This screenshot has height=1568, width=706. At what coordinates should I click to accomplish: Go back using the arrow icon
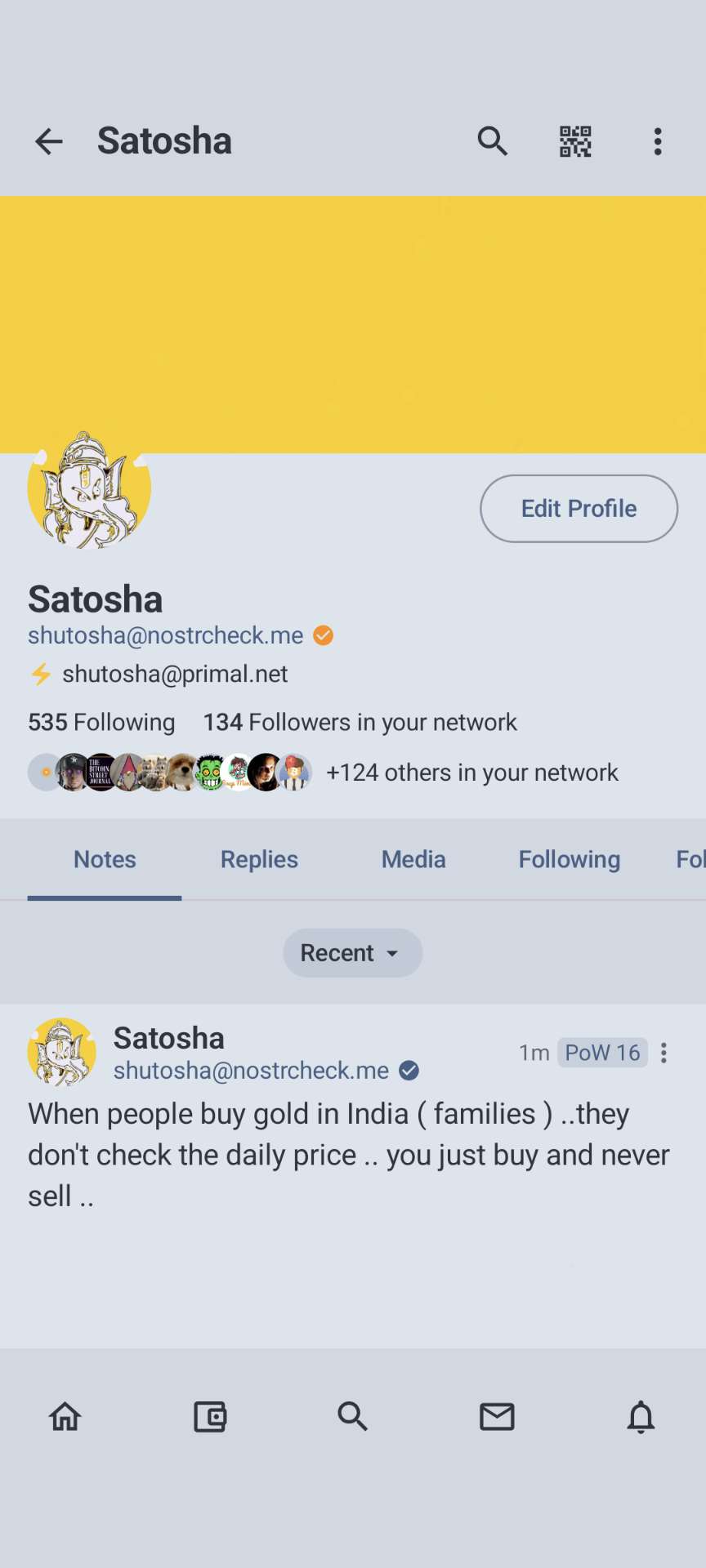(x=49, y=141)
